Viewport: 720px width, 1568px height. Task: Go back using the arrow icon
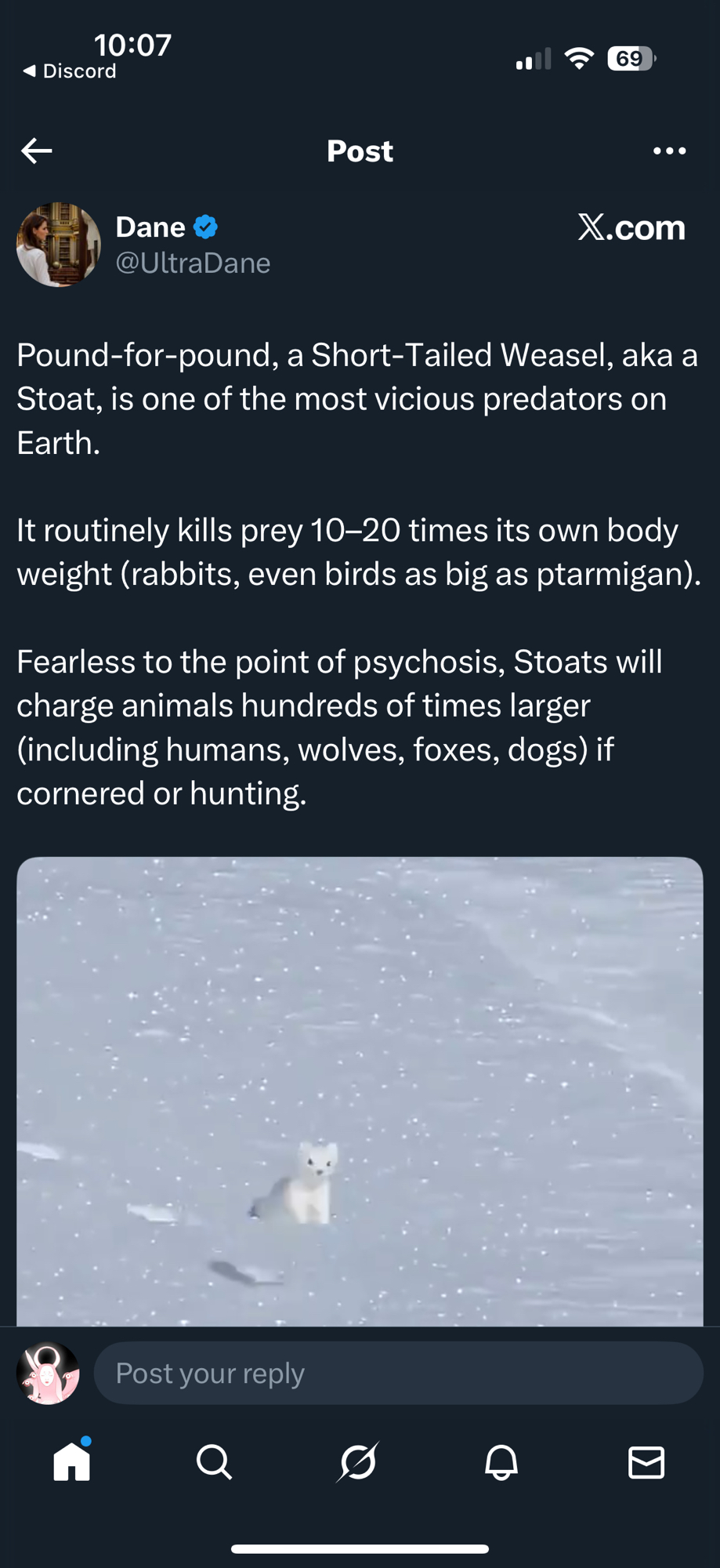coord(37,151)
